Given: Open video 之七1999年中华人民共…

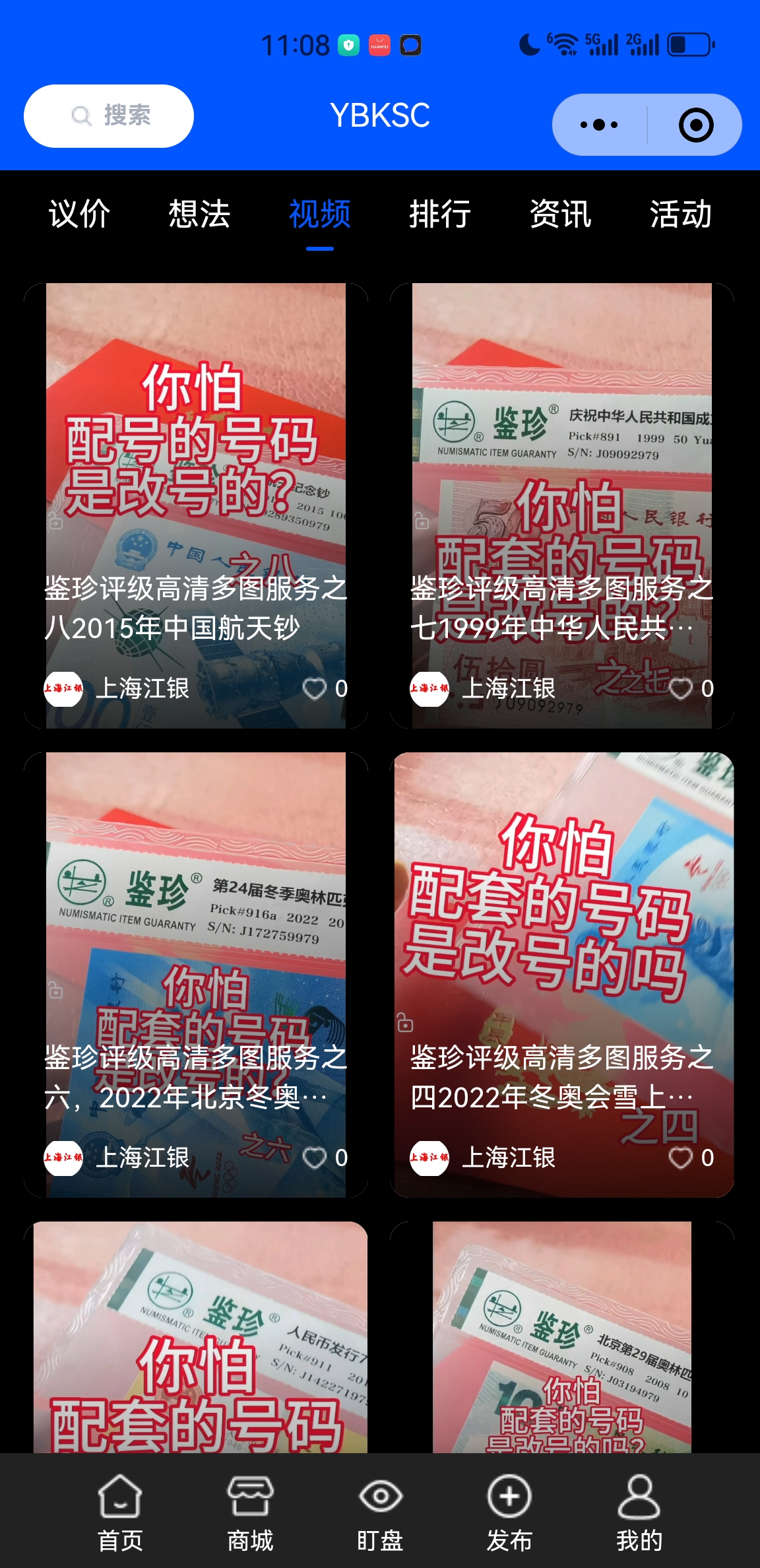Looking at the screenshot, I should 562,462.
